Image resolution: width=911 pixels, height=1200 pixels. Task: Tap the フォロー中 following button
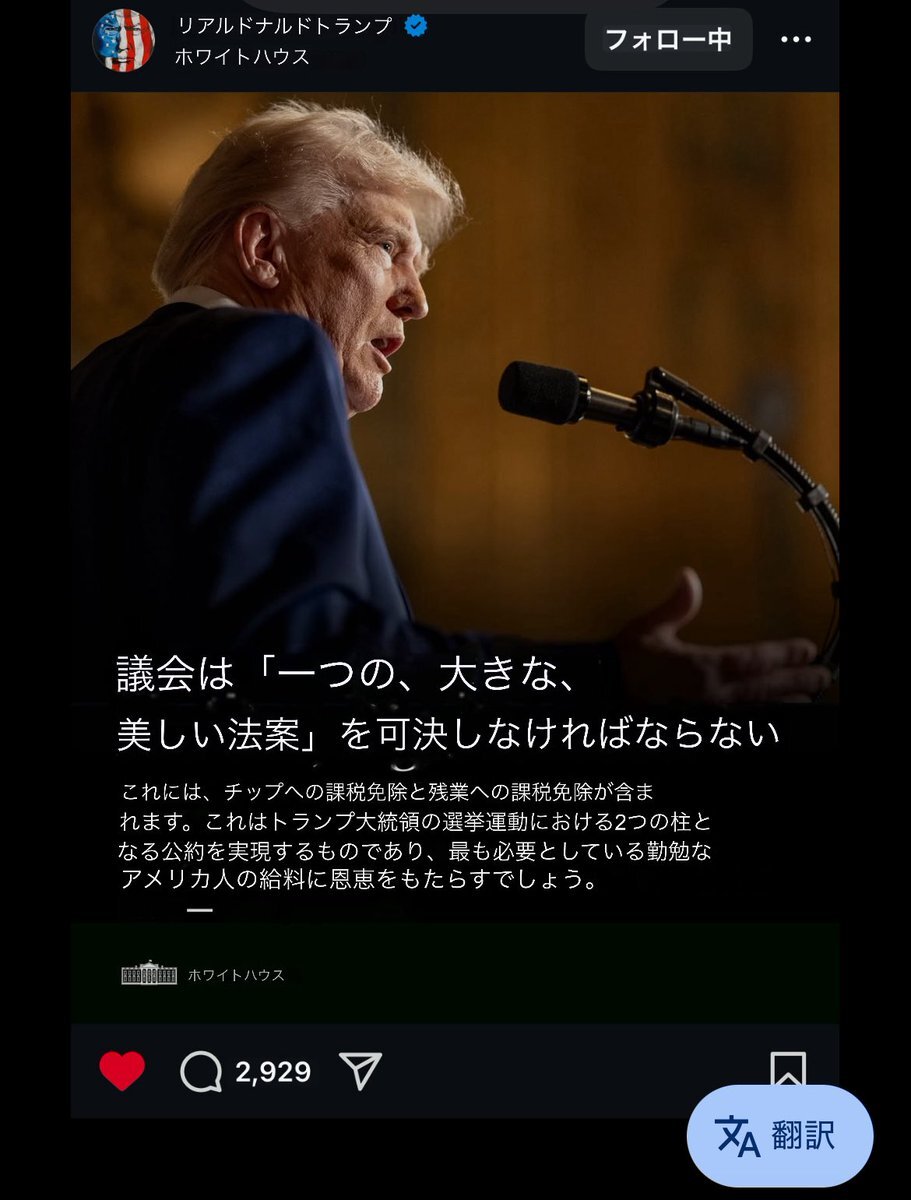click(x=668, y=40)
